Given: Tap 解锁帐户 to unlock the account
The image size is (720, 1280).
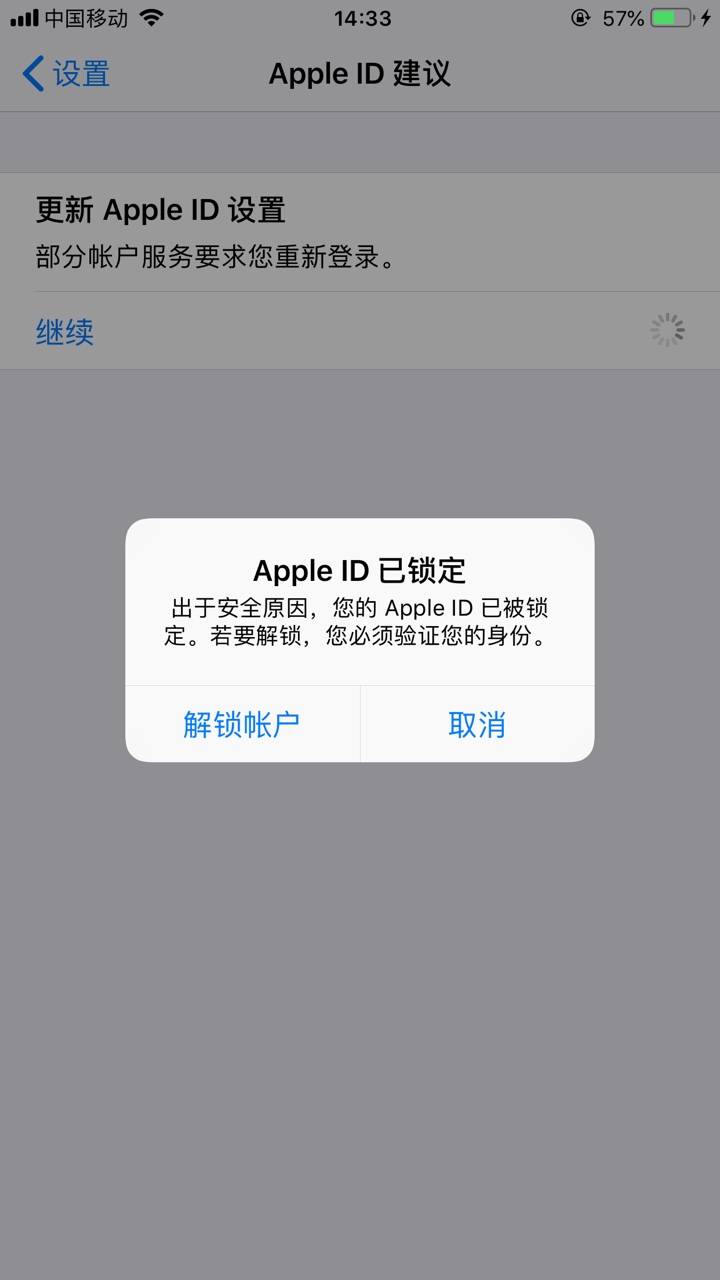Looking at the screenshot, I should 242,724.
